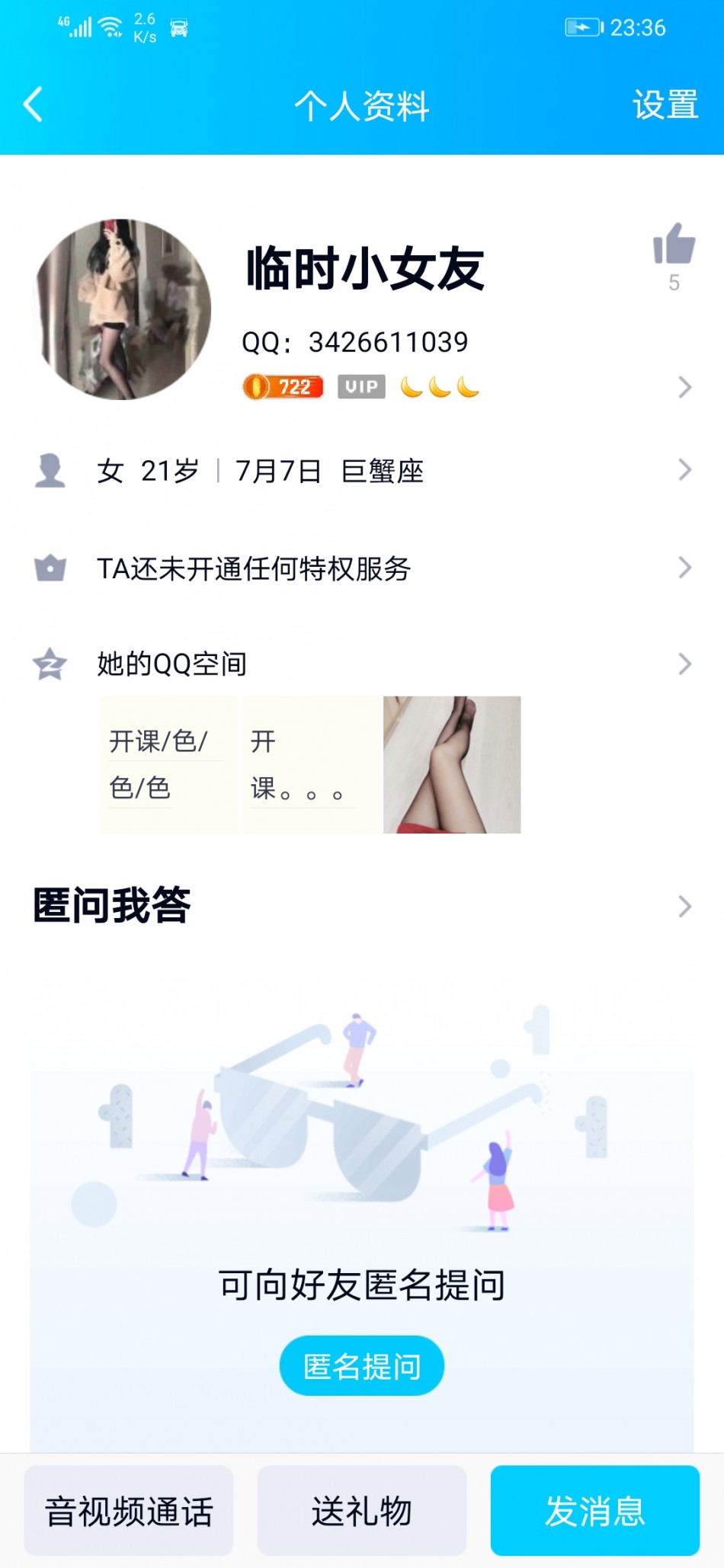Open the 开课/色/色/色 Qzone post tile
The image size is (724, 1568).
(168, 764)
